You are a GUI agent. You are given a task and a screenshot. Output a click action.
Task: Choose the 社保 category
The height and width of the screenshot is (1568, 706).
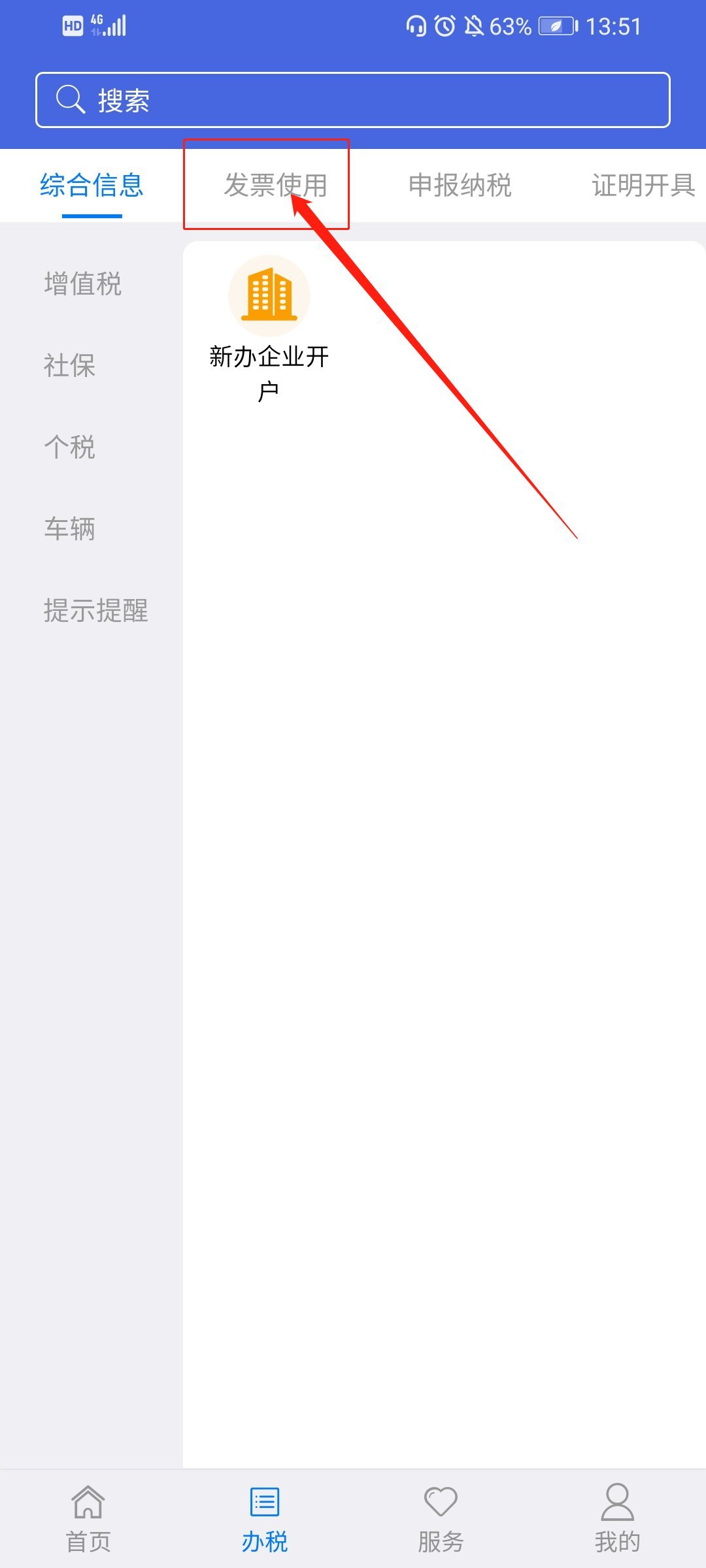click(x=69, y=366)
